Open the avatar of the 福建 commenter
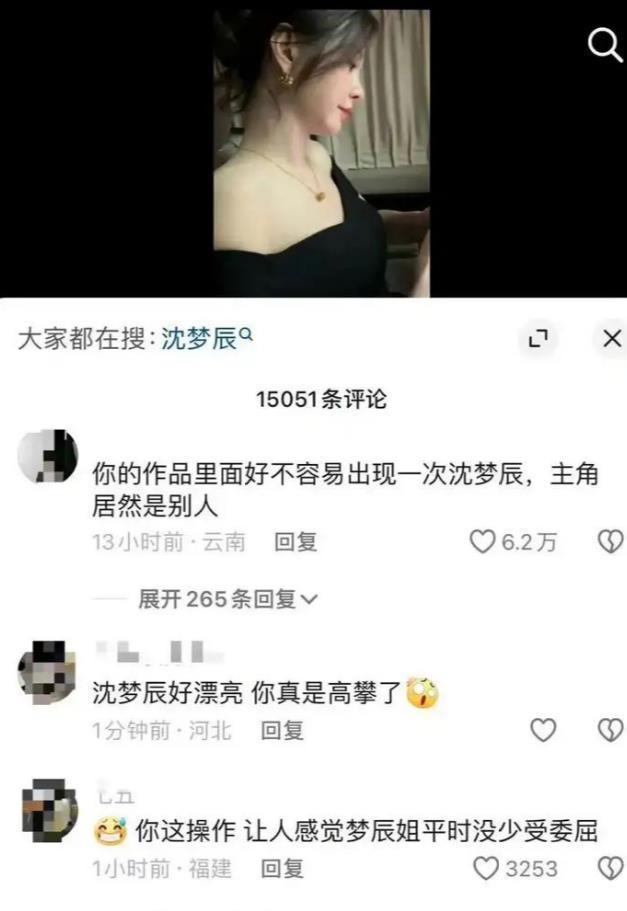Viewport: 627px width, 911px height. [x=48, y=807]
